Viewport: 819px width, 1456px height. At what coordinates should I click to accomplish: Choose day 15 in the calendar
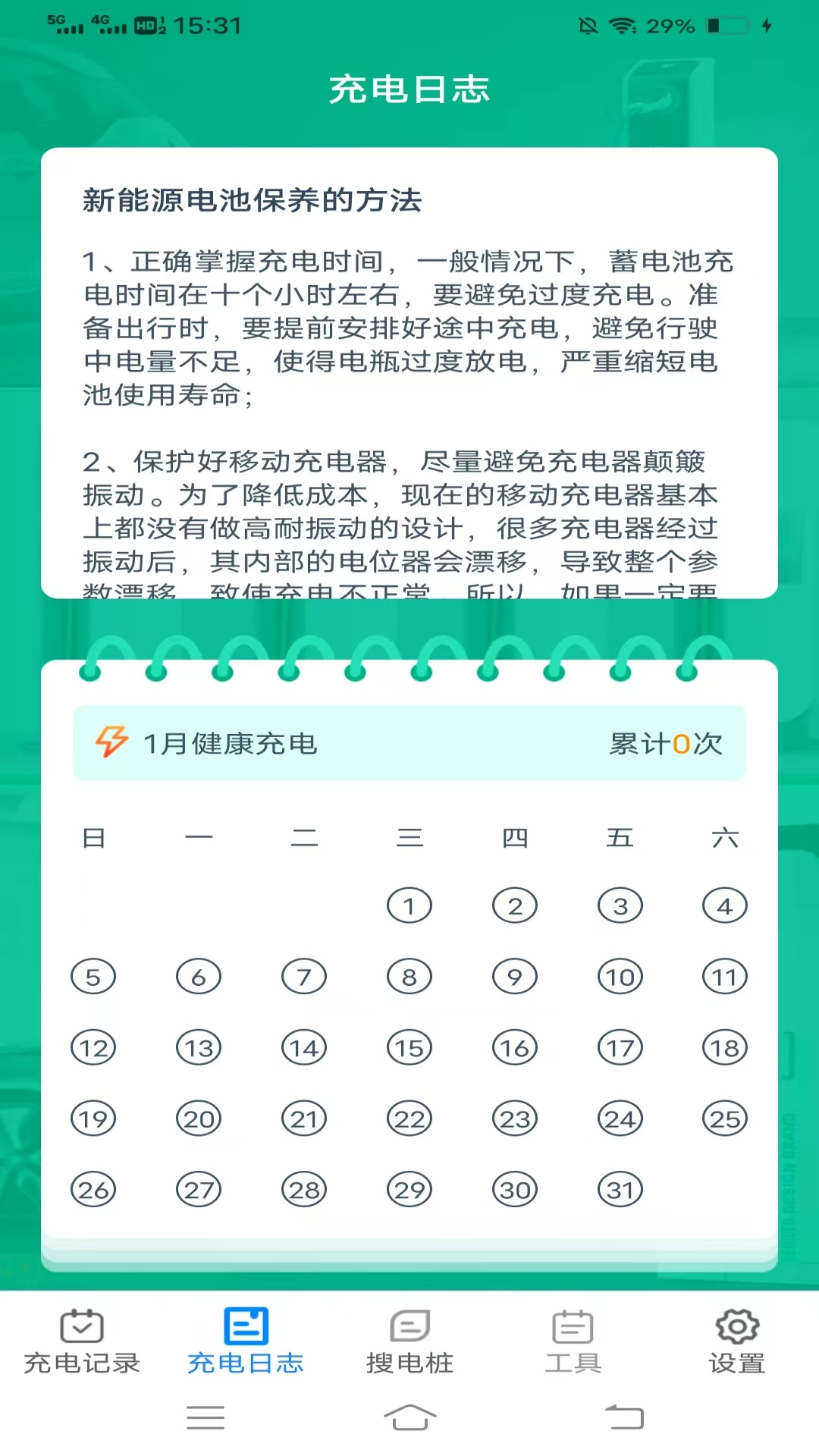(409, 1048)
